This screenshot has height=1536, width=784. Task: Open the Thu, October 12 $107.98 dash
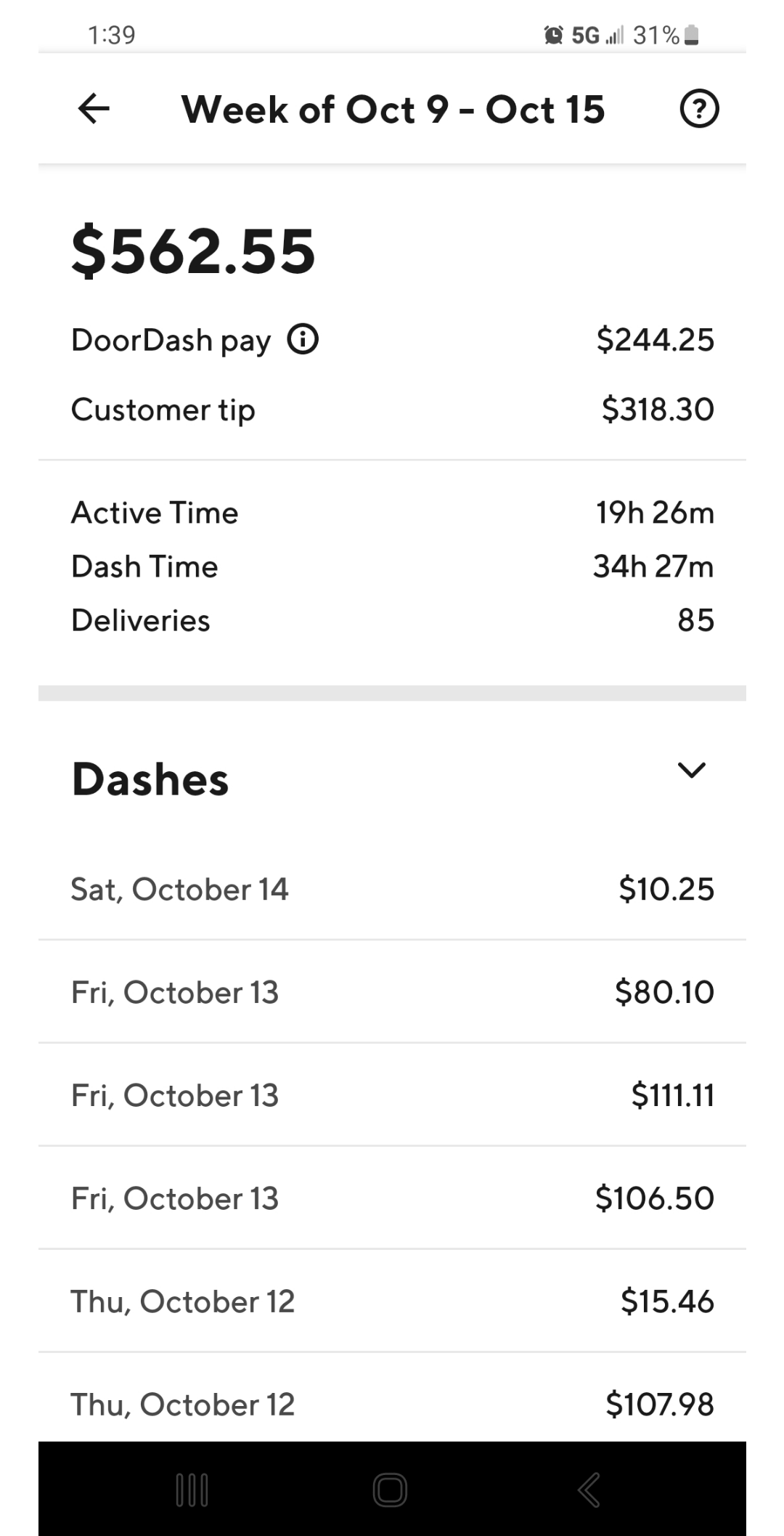pos(392,1405)
